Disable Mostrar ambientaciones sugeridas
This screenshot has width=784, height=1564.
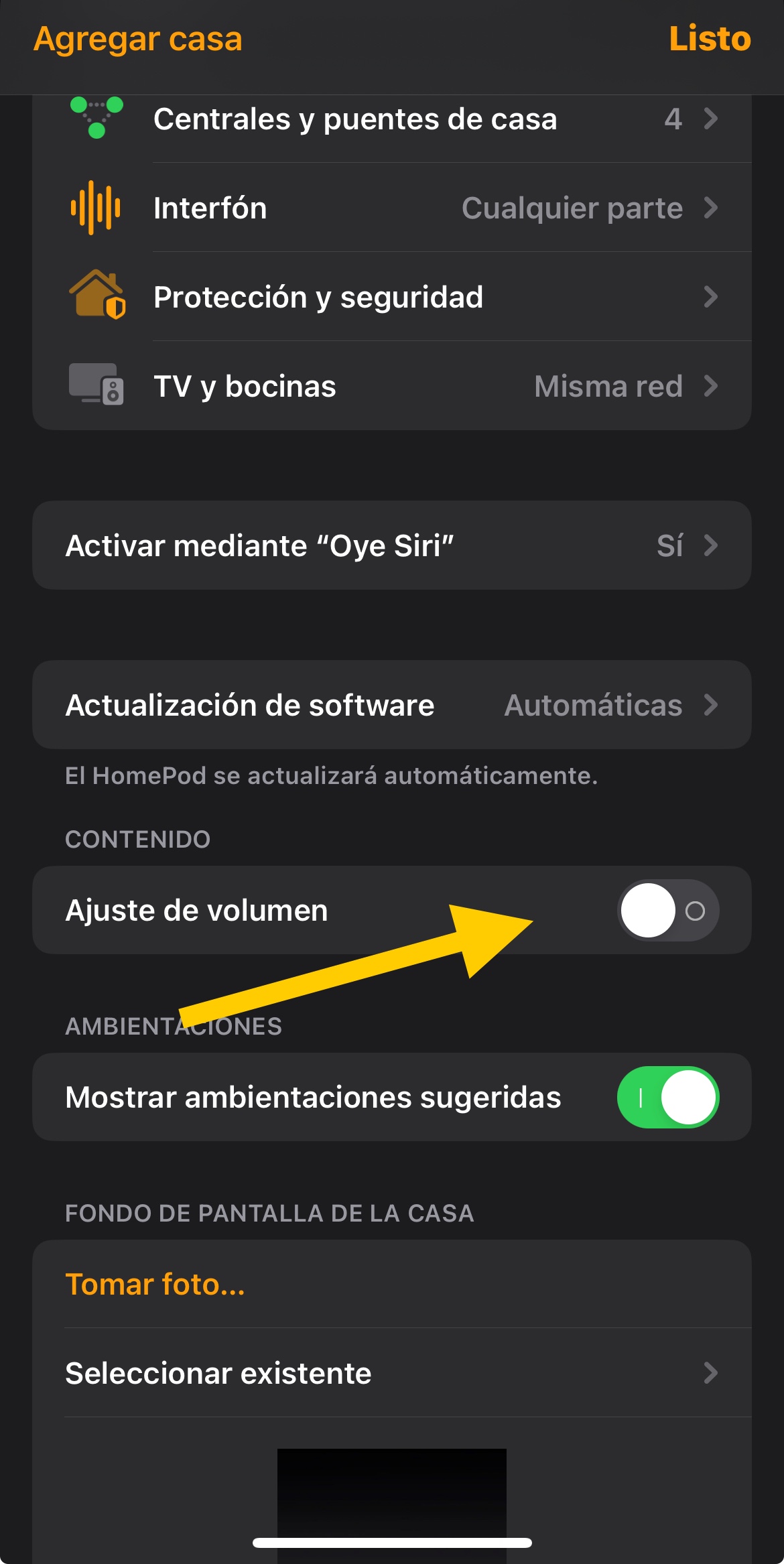[668, 1098]
